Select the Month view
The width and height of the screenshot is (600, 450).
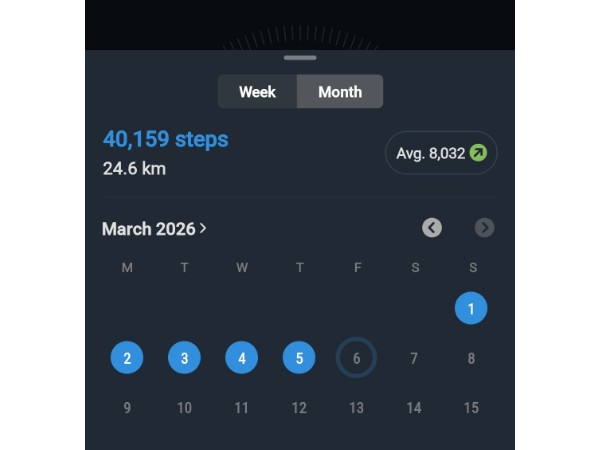(340, 92)
